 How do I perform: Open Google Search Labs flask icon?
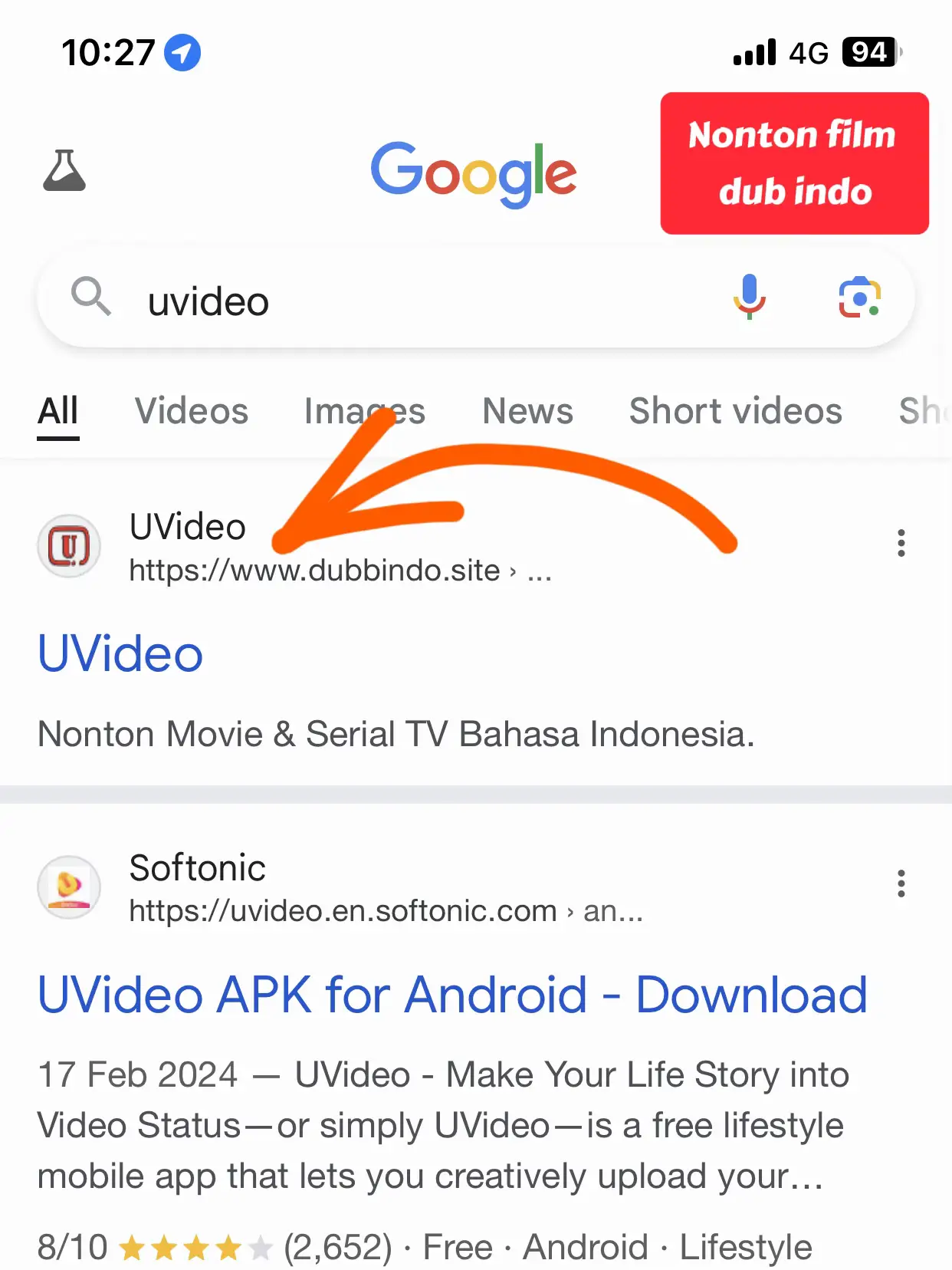[x=64, y=171]
